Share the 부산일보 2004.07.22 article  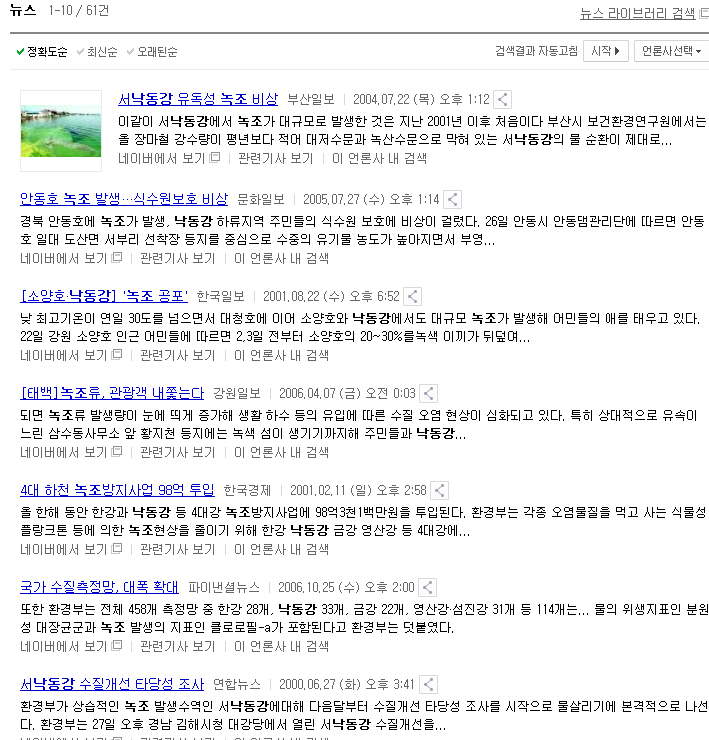(503, 100)
